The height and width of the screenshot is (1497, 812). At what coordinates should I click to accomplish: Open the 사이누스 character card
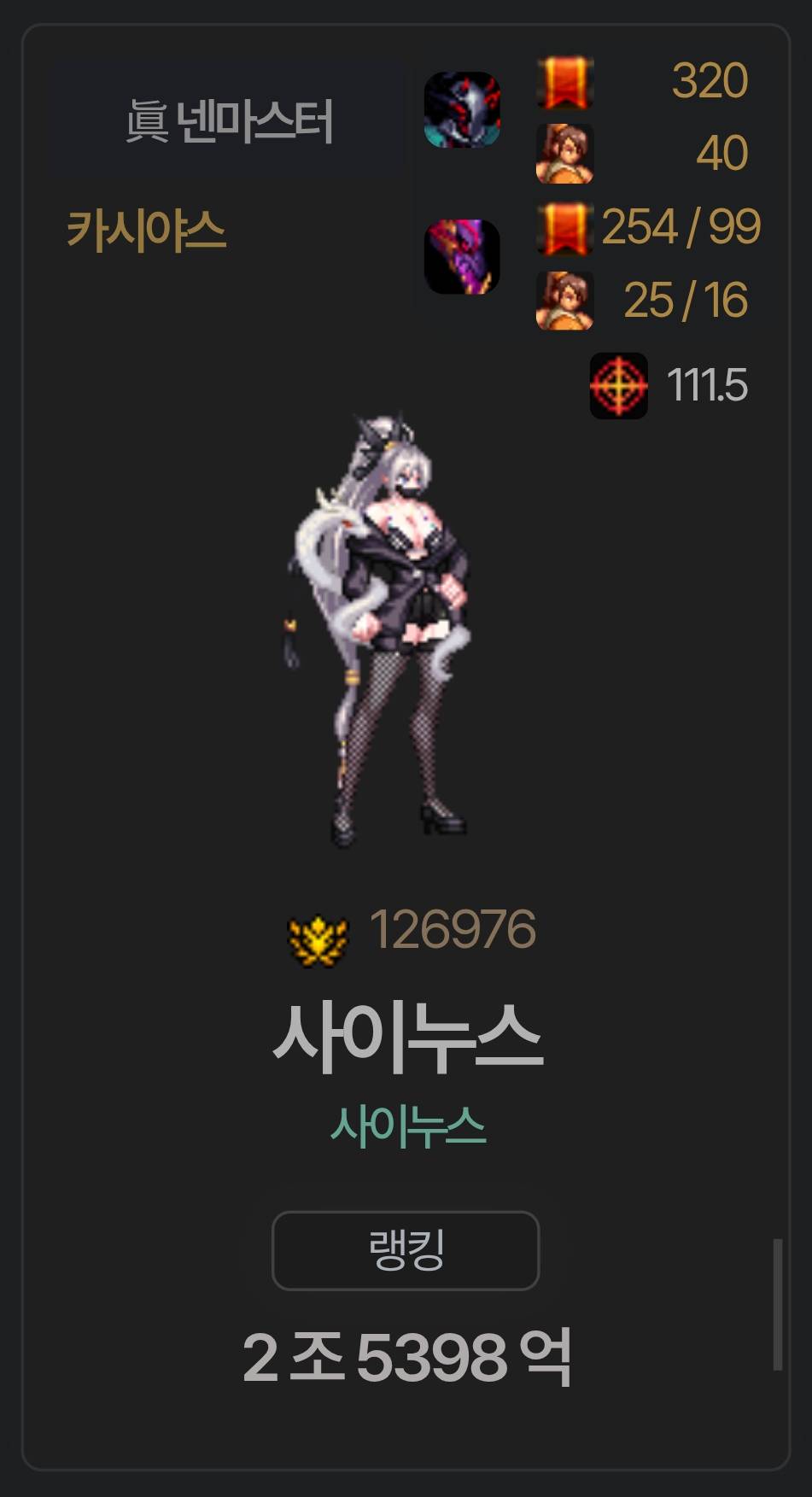[x=406, y=747]
